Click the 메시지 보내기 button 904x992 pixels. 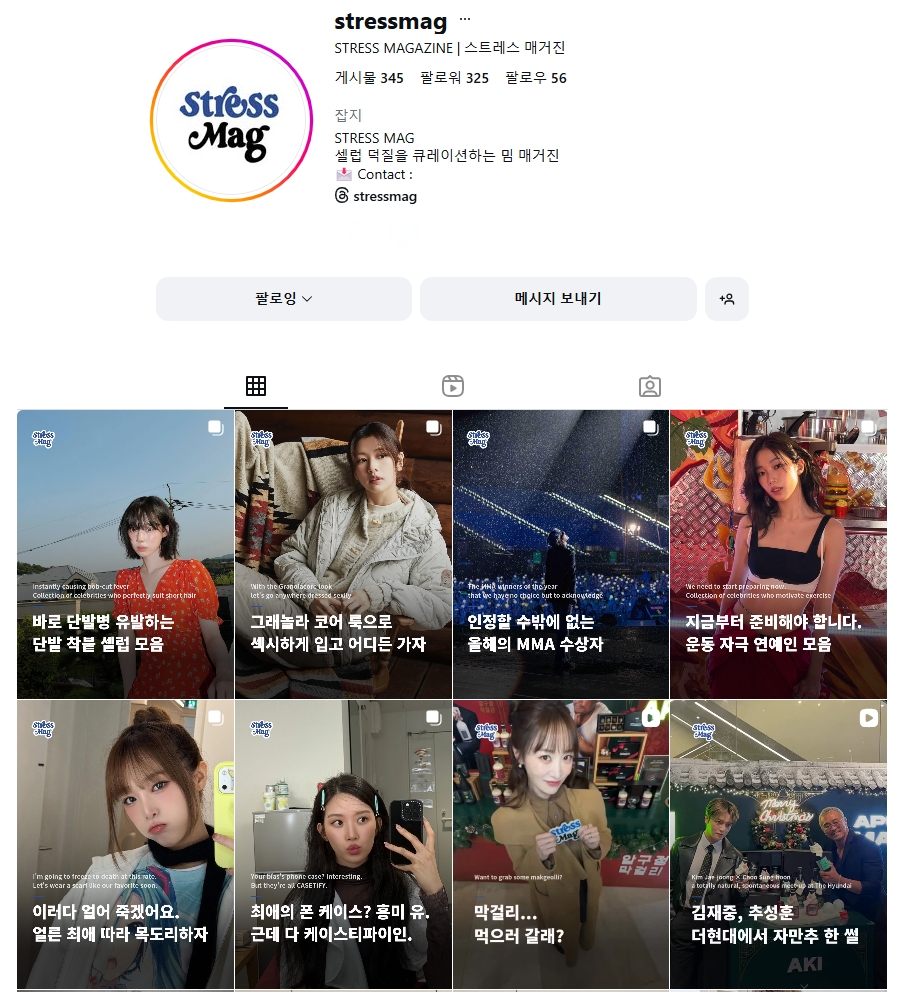tap(558, 298)
